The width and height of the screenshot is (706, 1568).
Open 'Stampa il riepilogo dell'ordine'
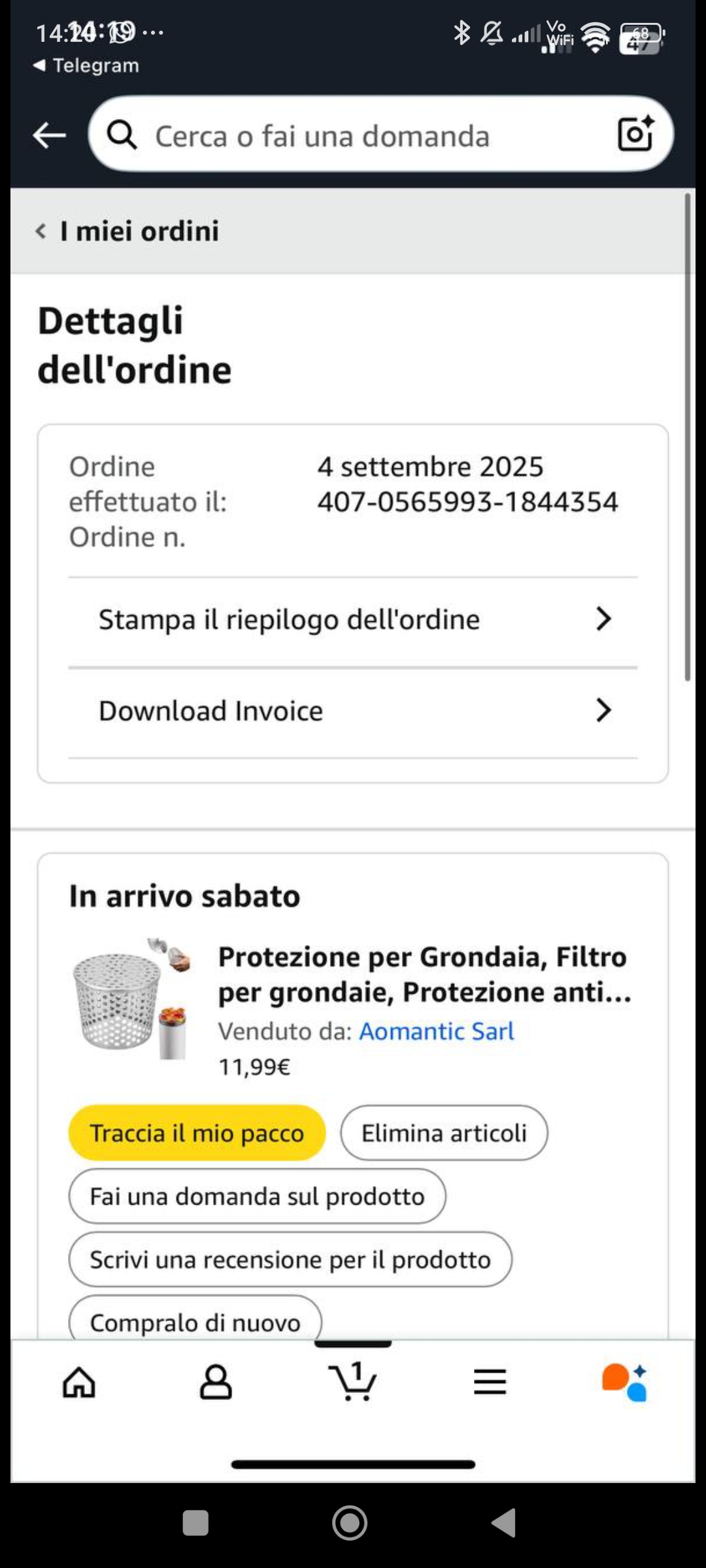pos(353,619)
